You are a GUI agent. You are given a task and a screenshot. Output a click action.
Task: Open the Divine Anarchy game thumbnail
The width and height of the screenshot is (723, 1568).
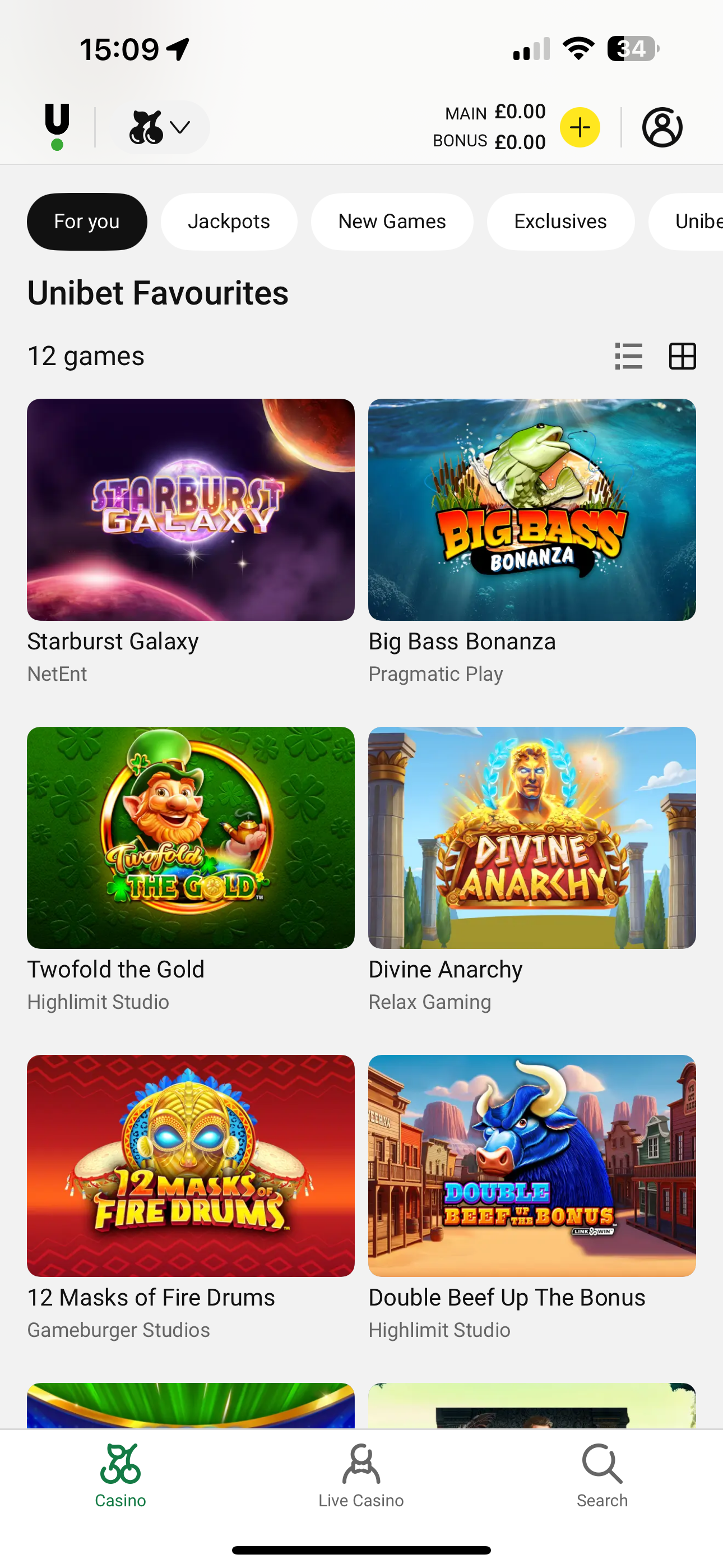click(531, 838)
